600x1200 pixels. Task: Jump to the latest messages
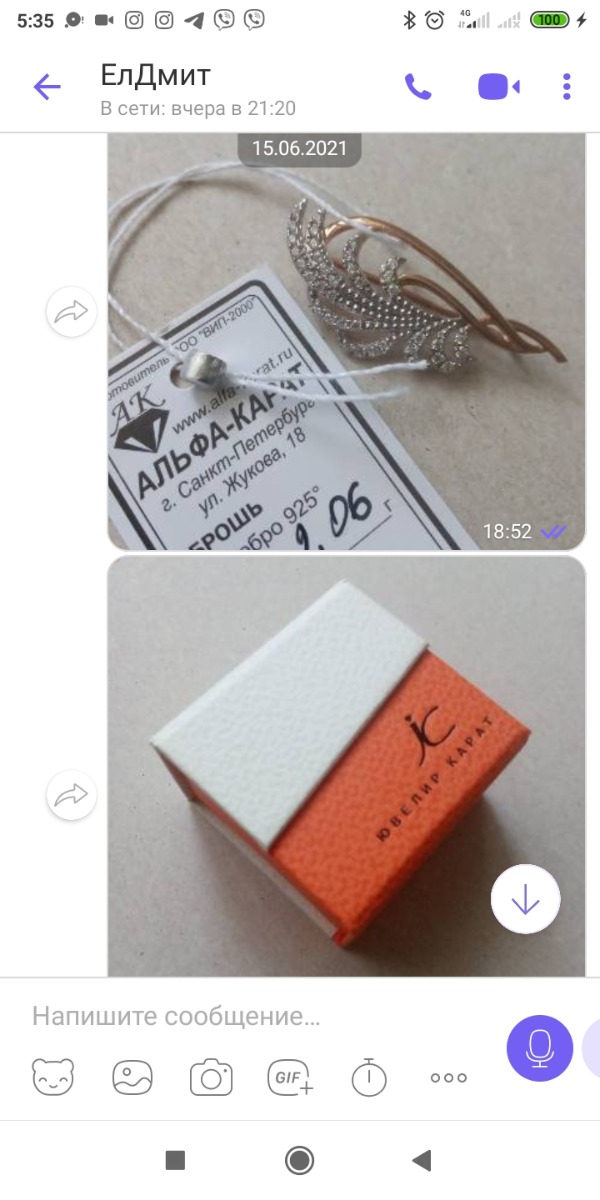(x=525, y=899)
